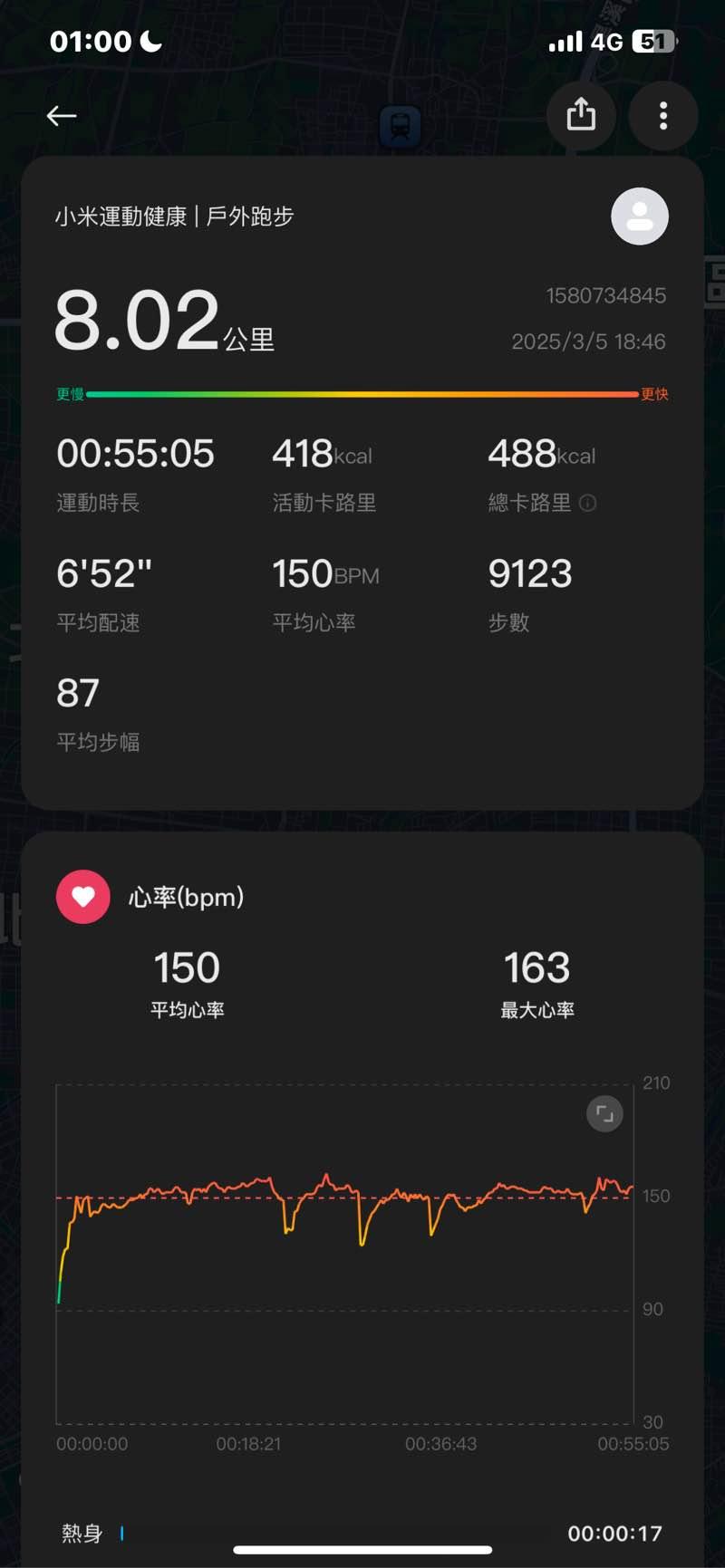
Task: Expand the heart rate chart fullscreen
Action: click(604, 1113)
